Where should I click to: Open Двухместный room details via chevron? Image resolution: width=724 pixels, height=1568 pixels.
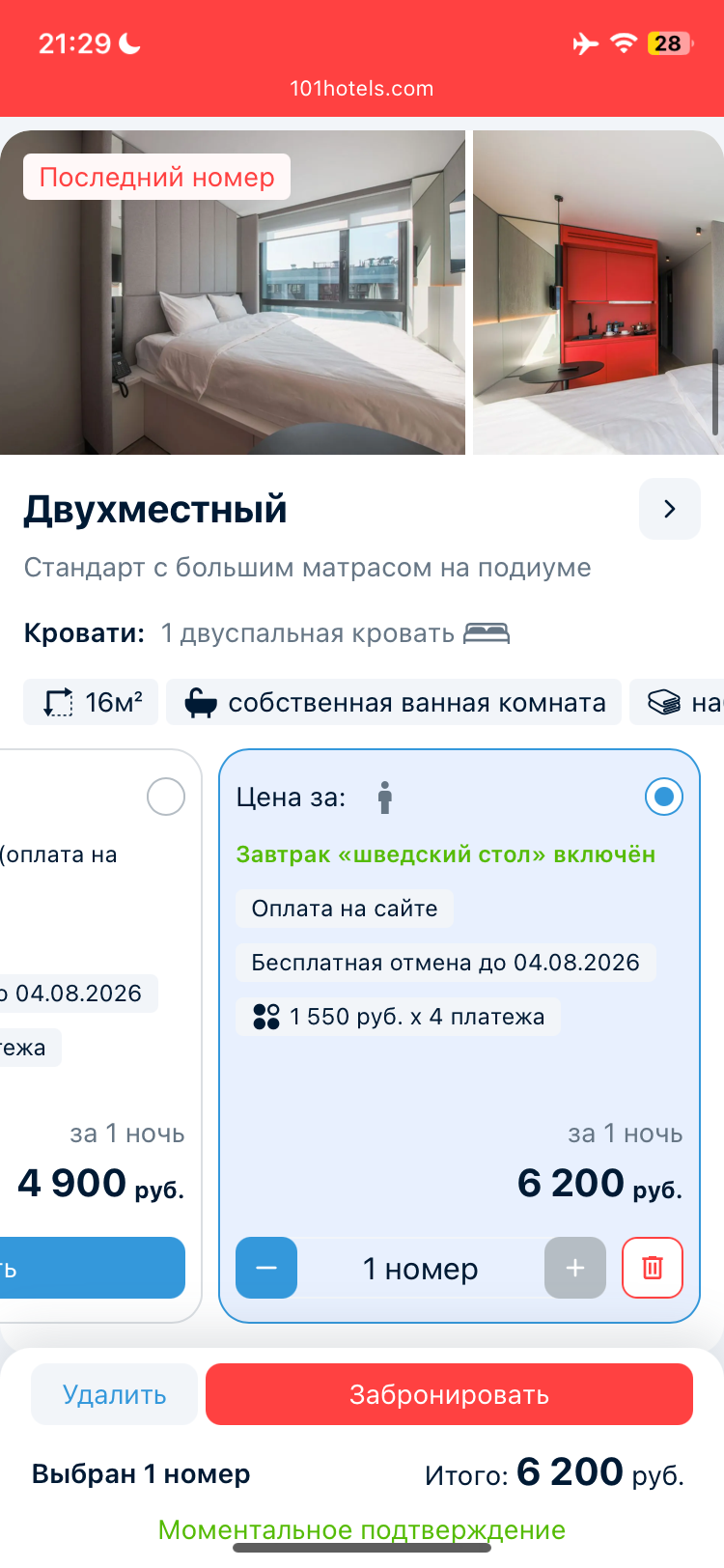[670, 509]
